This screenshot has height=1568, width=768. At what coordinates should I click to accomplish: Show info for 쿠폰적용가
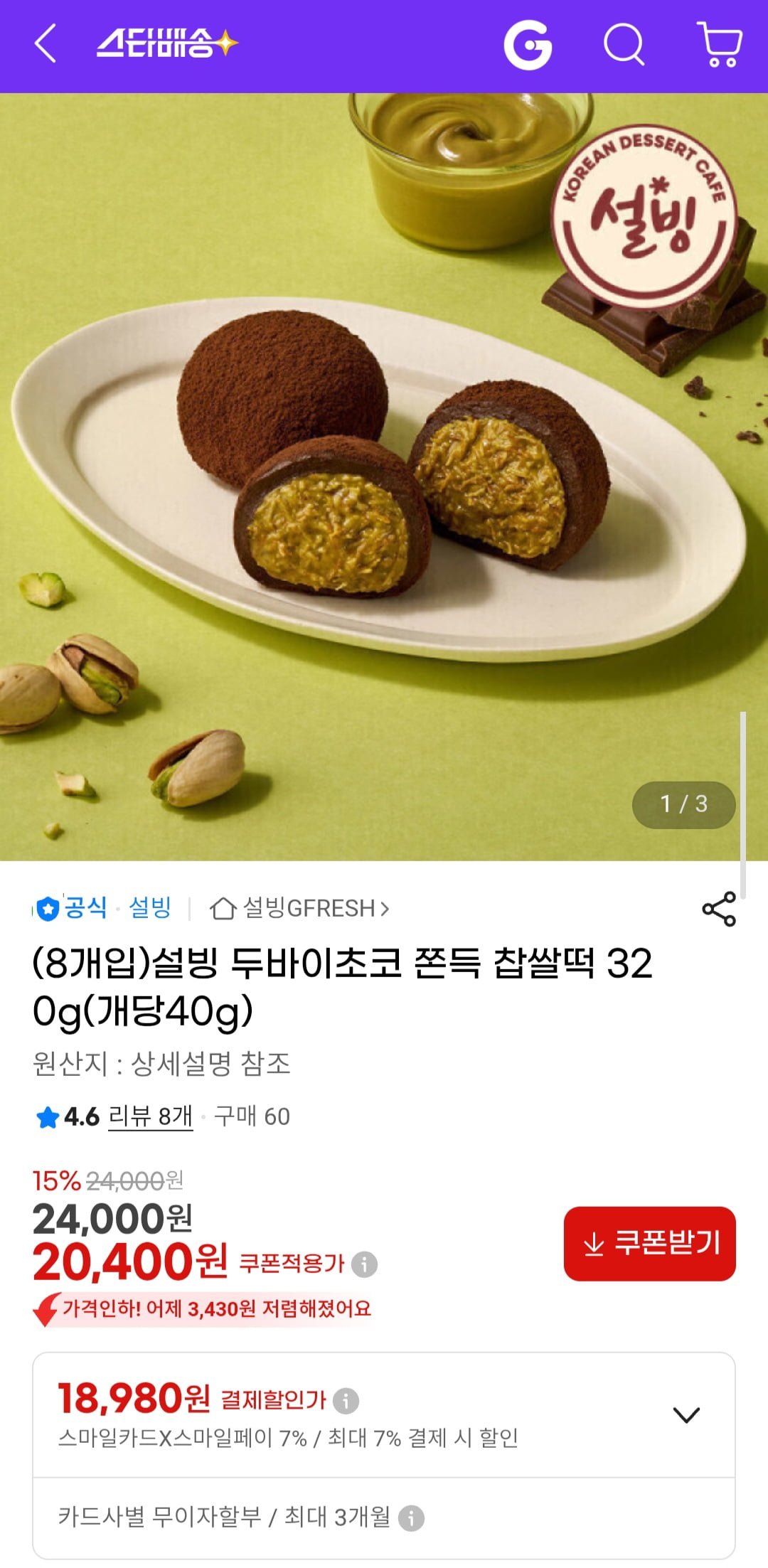364,1264
